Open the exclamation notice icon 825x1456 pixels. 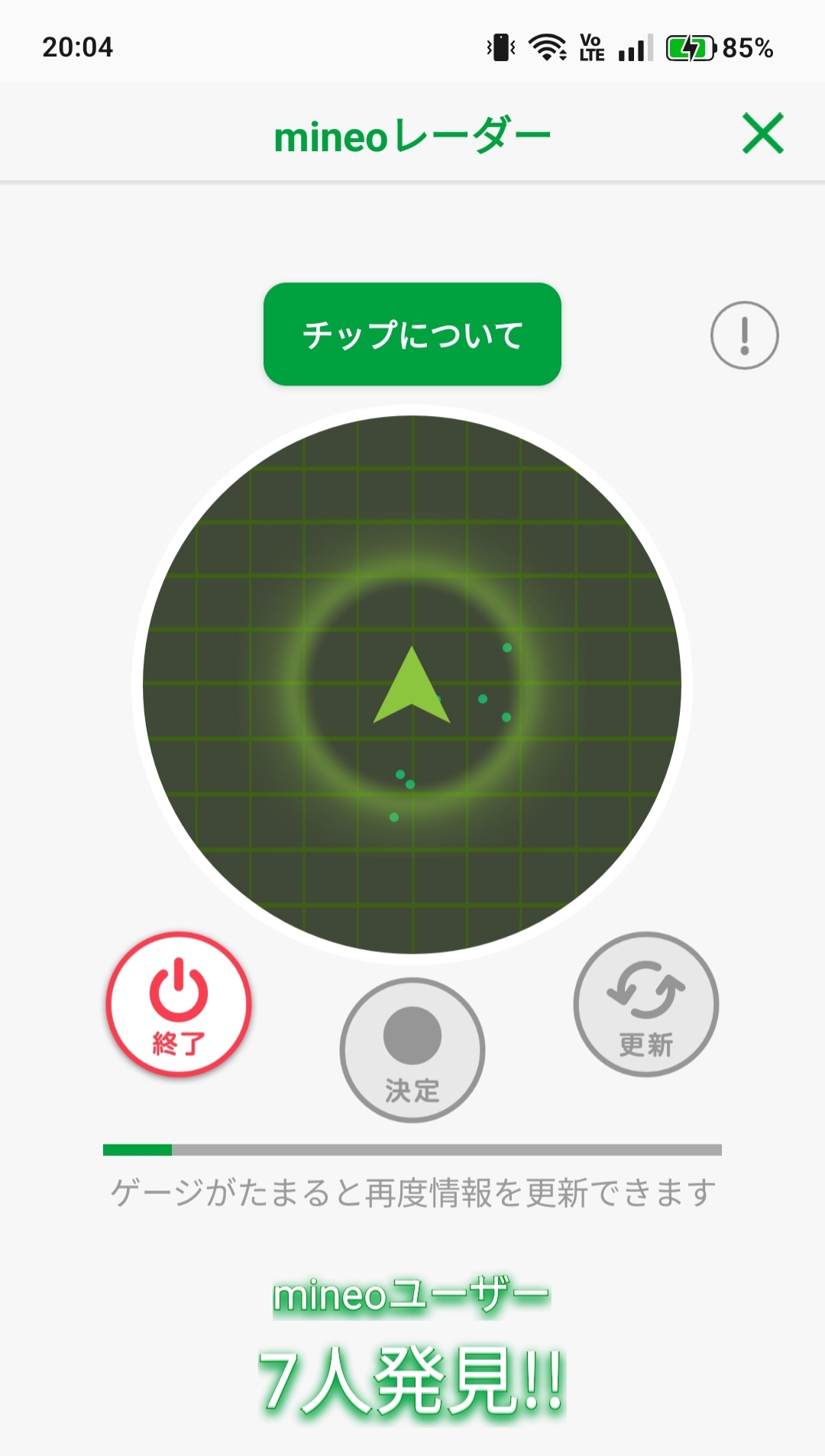click(x=744, y=335)
